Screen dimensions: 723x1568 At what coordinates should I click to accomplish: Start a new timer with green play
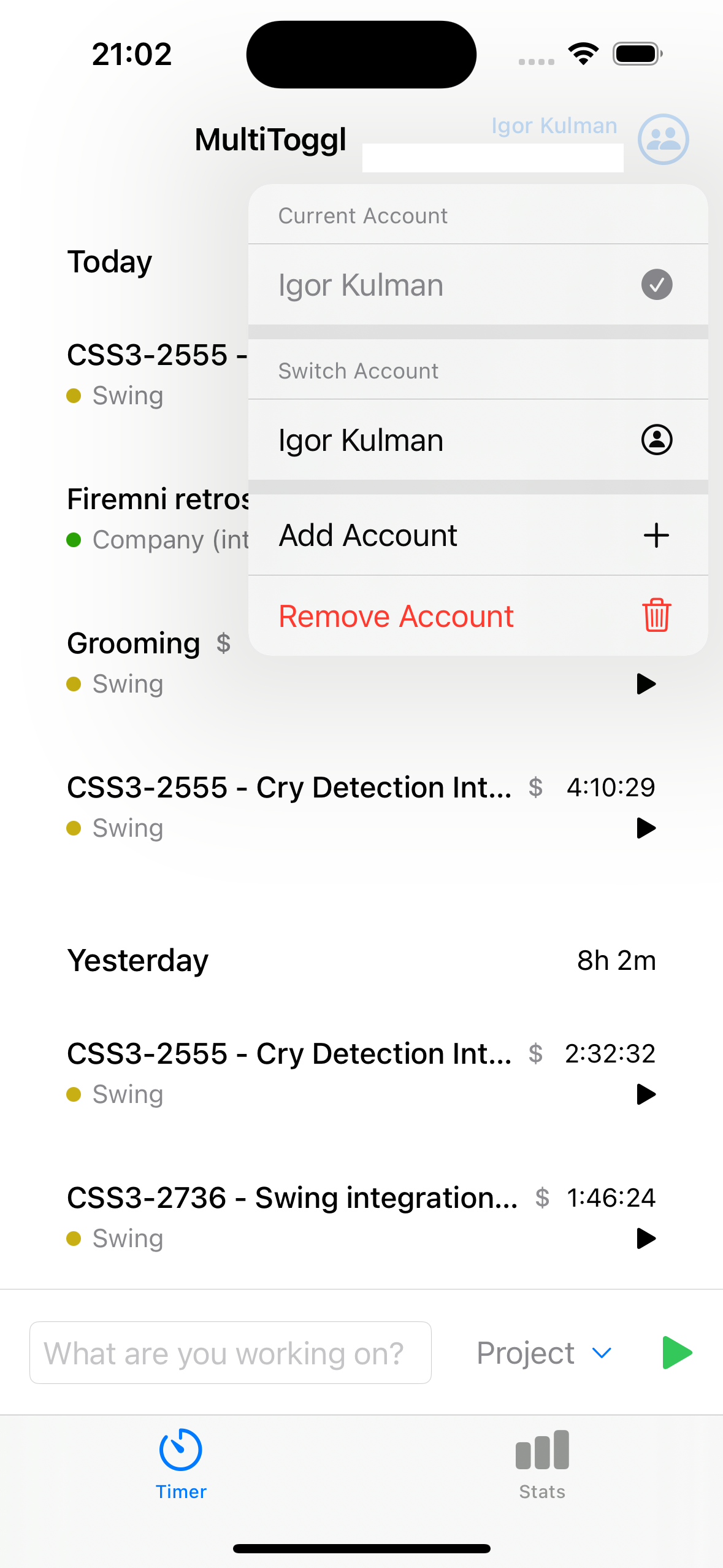(677, 1353)
